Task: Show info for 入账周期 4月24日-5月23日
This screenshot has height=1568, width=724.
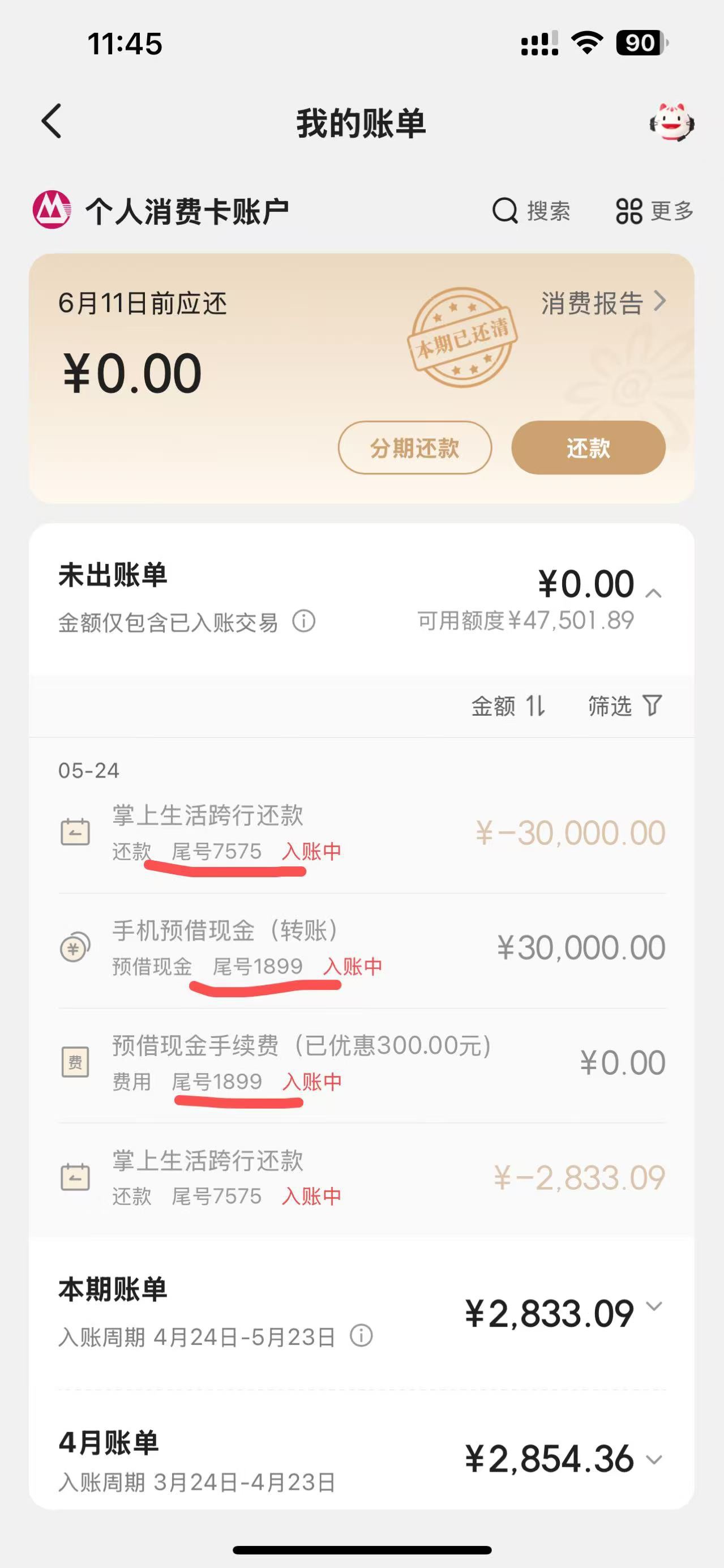Action: pos(361,1336)
